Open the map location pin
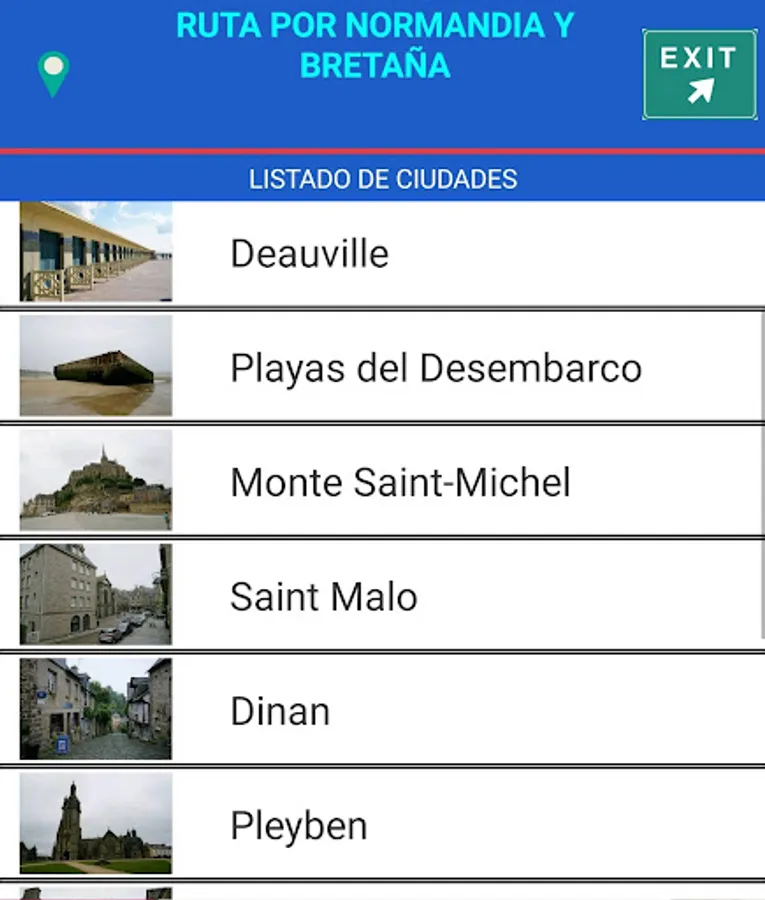Viewport: 765px width, 900px height. coord(53,74)
